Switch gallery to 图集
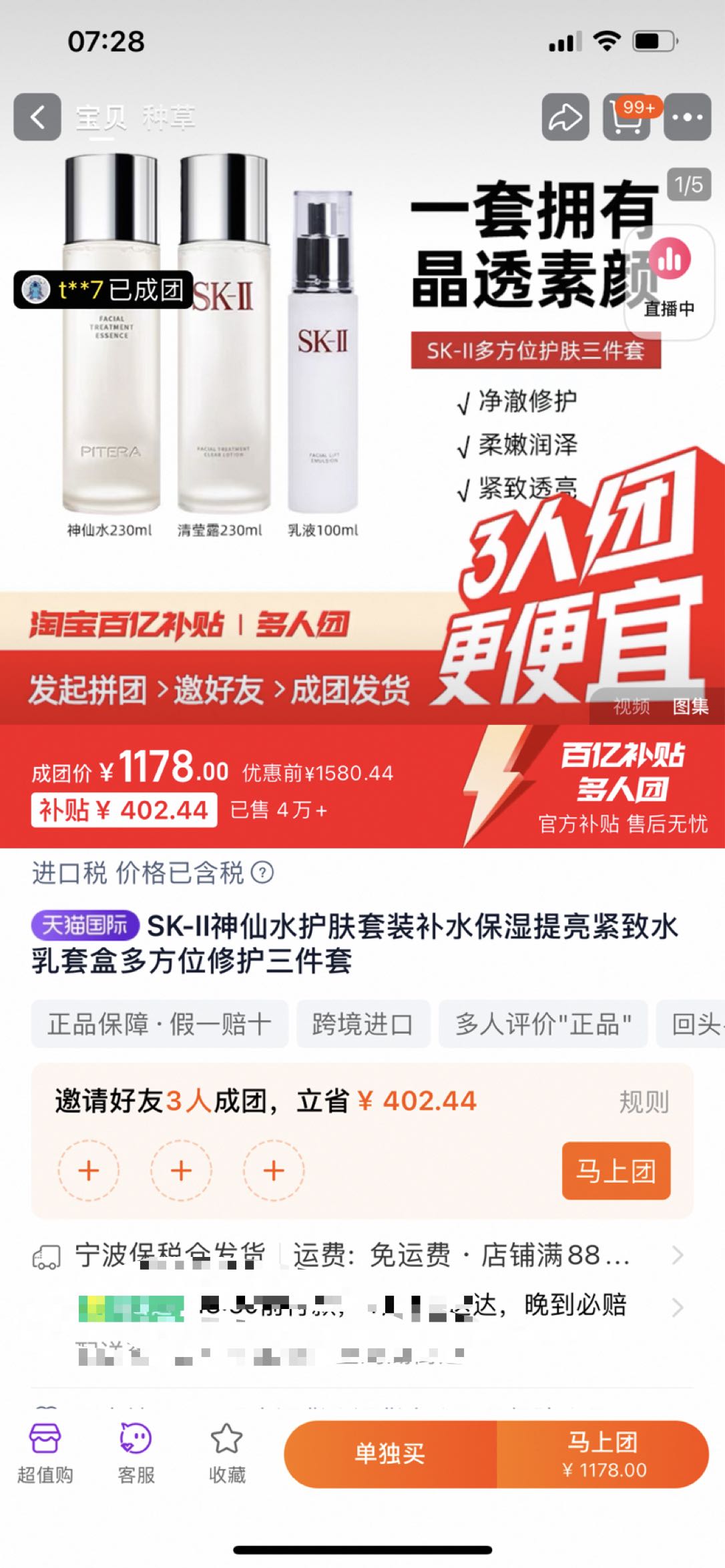725x1568 pixels. (690, 706)
